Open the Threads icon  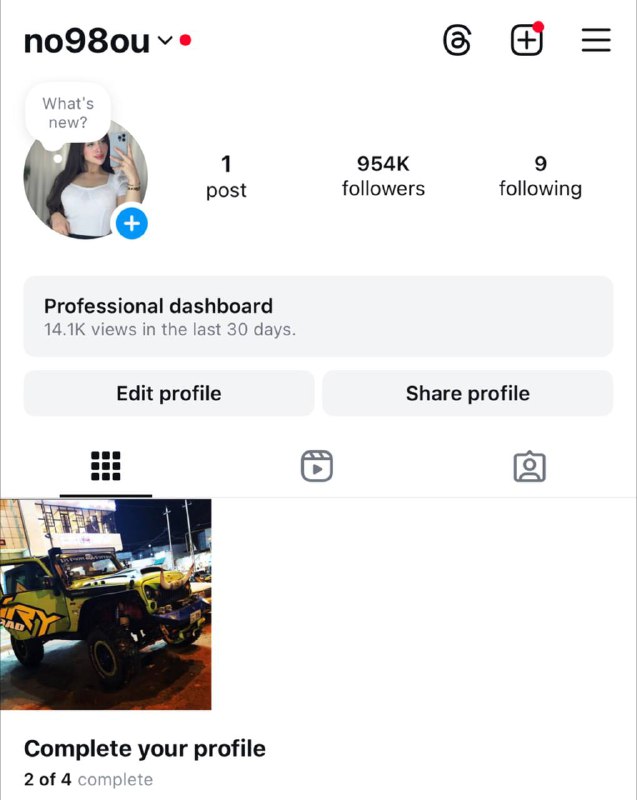[x=457, y=41]
